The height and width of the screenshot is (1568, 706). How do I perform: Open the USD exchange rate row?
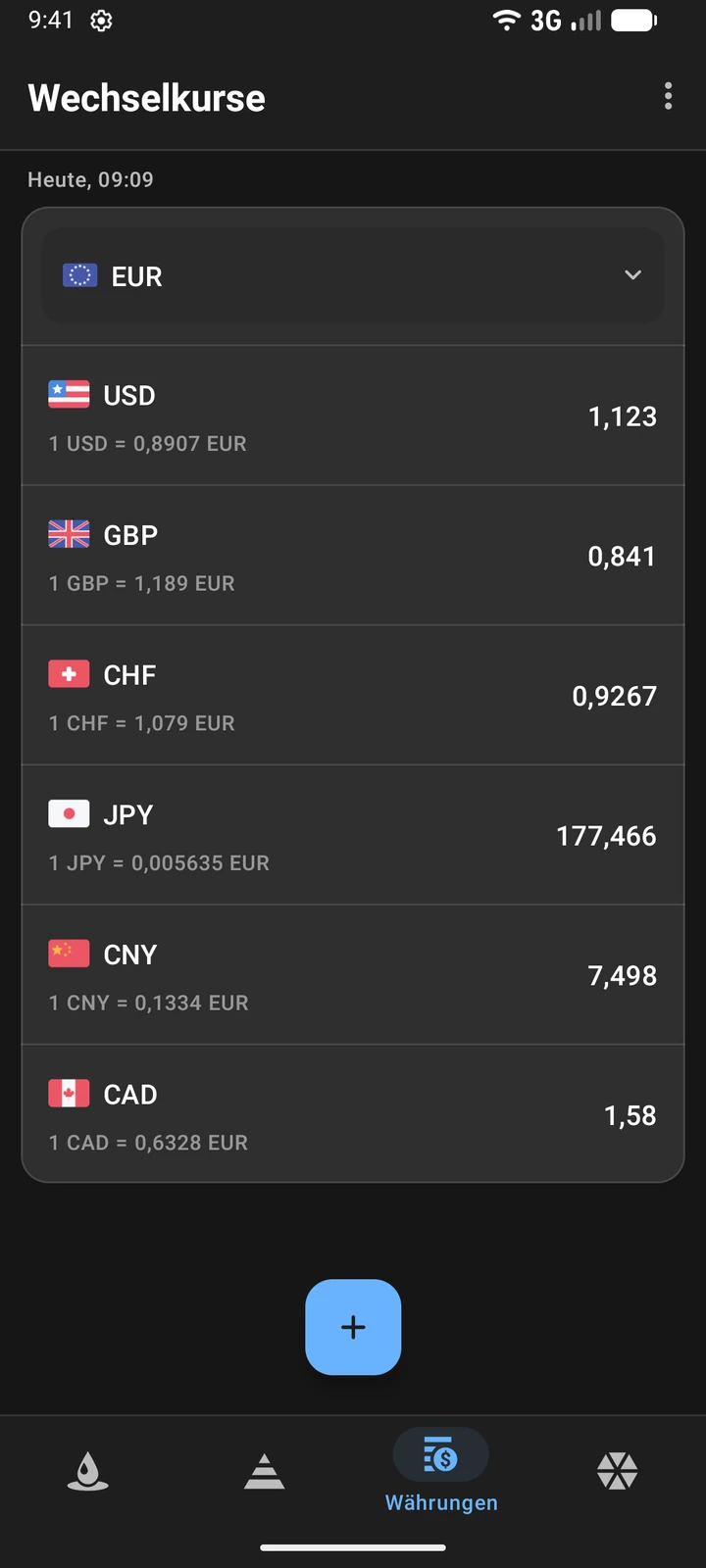pos(353,416)
